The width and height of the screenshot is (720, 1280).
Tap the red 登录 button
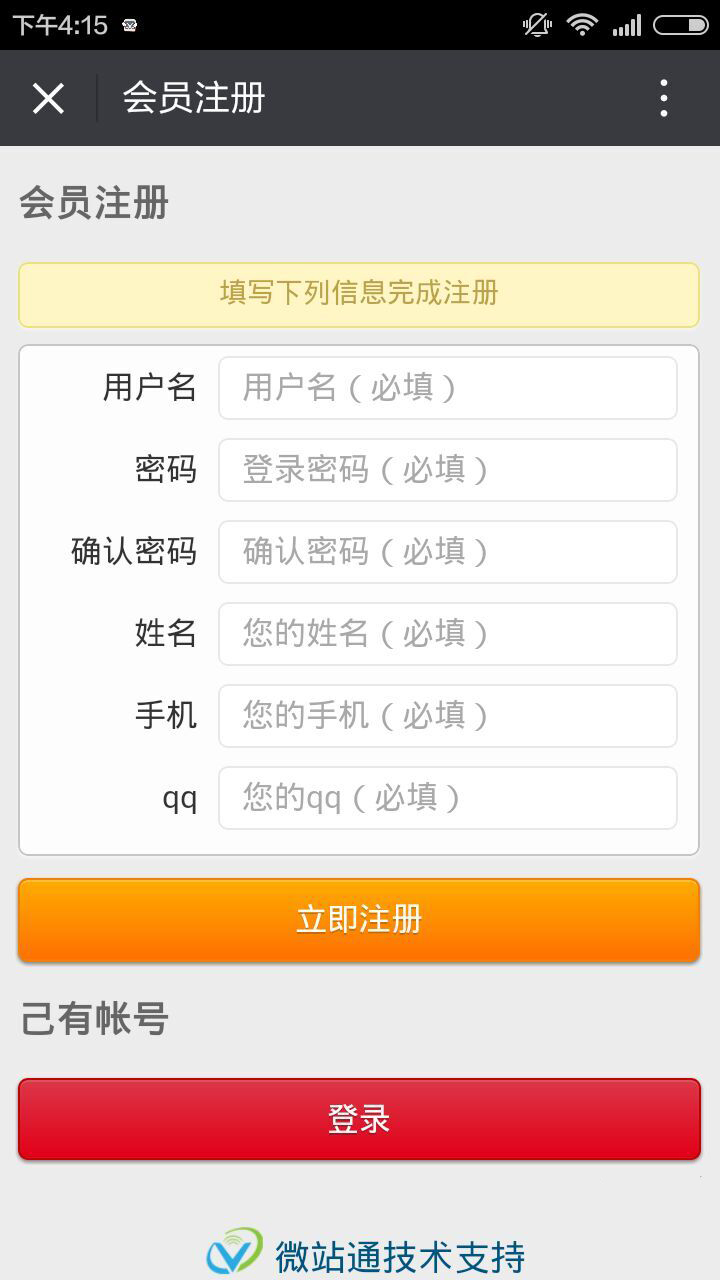point(359,1119)
